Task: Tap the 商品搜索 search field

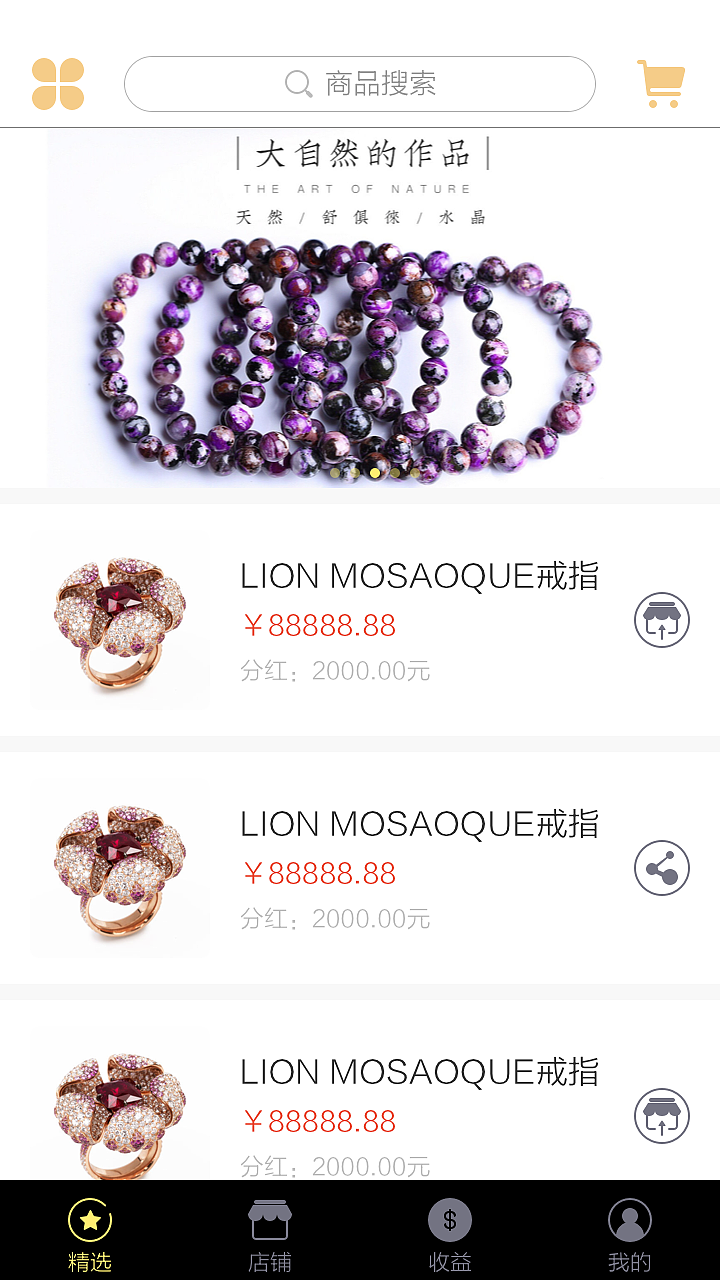Action: [x=360, y=84]
